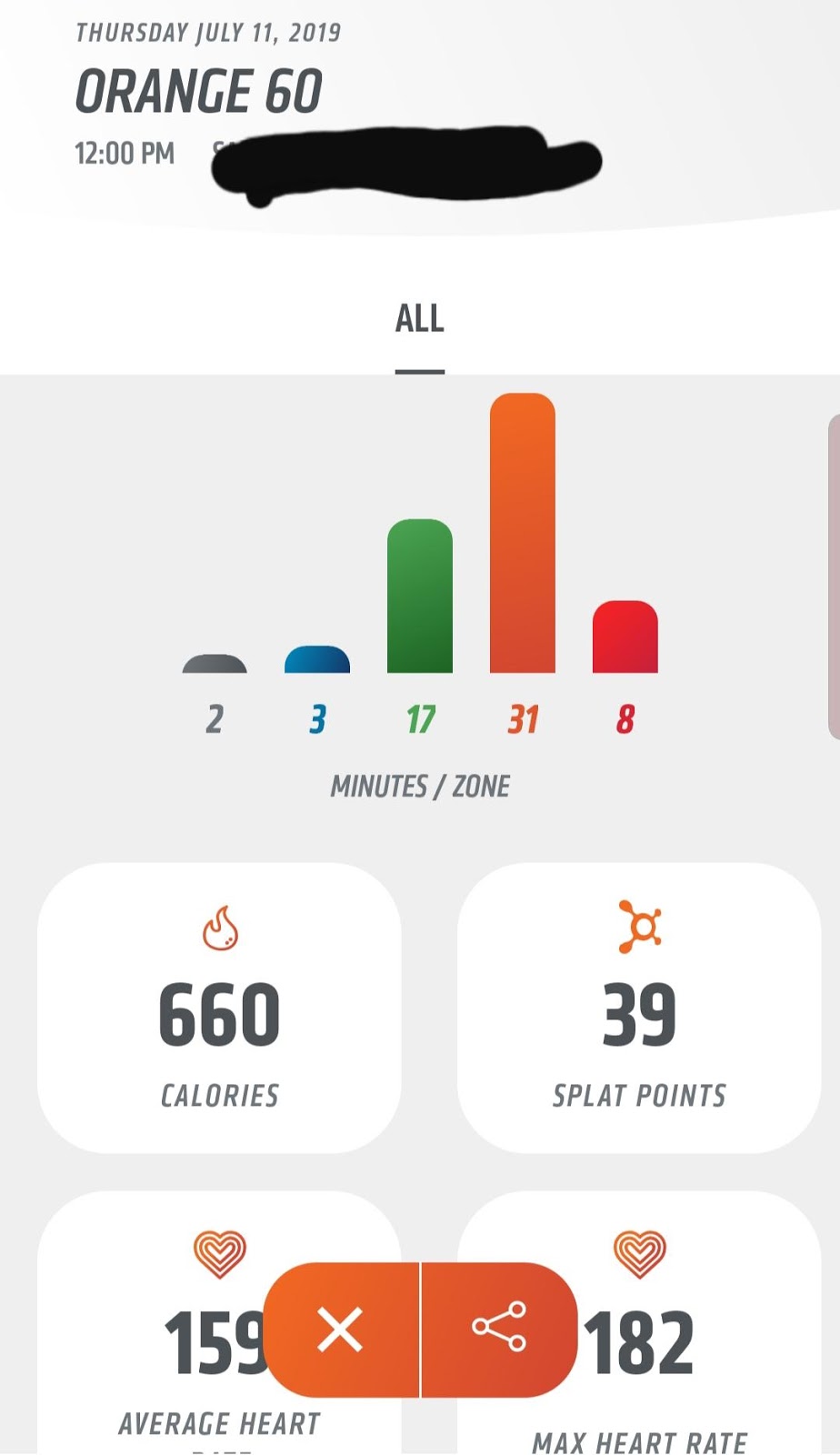Select the ALL tab
The width and height of the screenshot is (840, 1455).
click(419, 320)
